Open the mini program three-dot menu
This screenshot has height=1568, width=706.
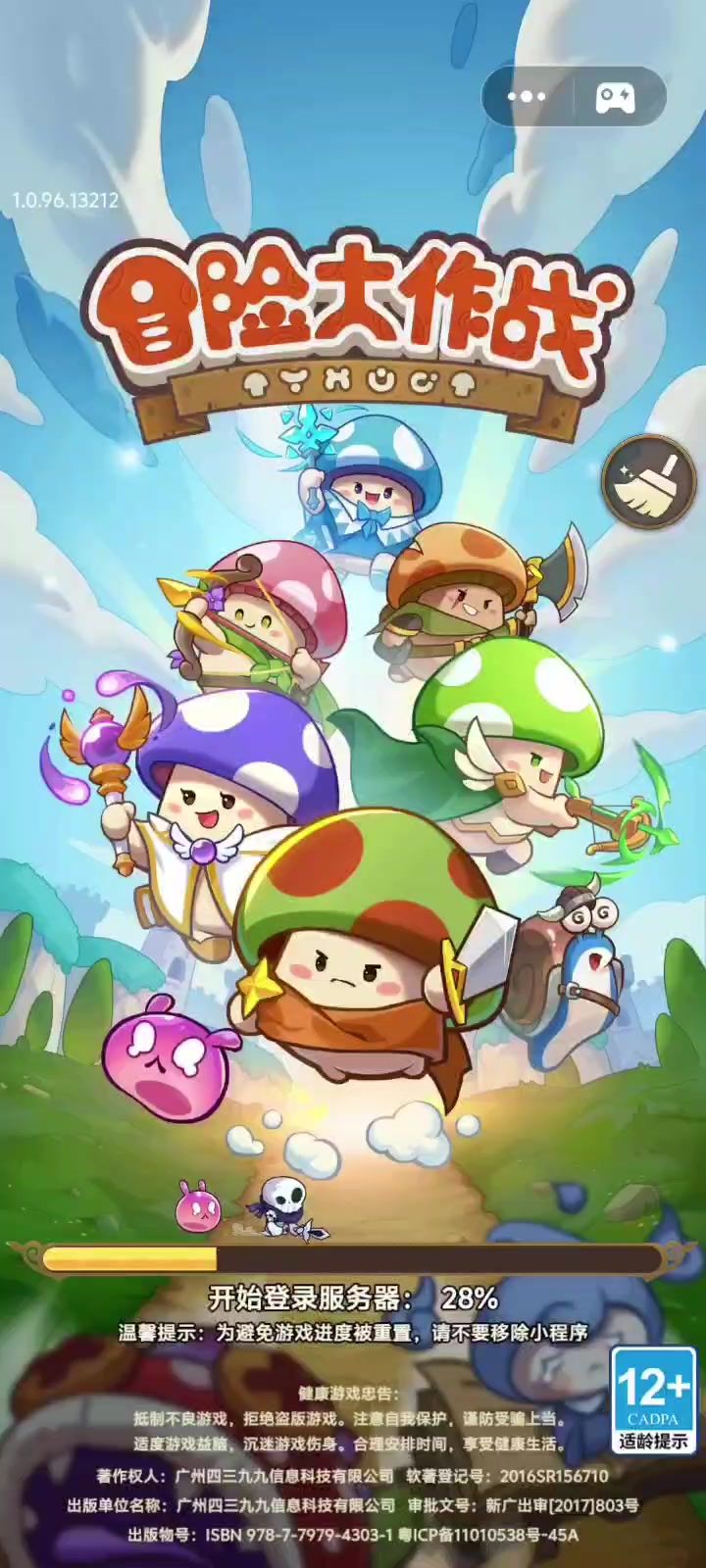click(x=527, y=96)
